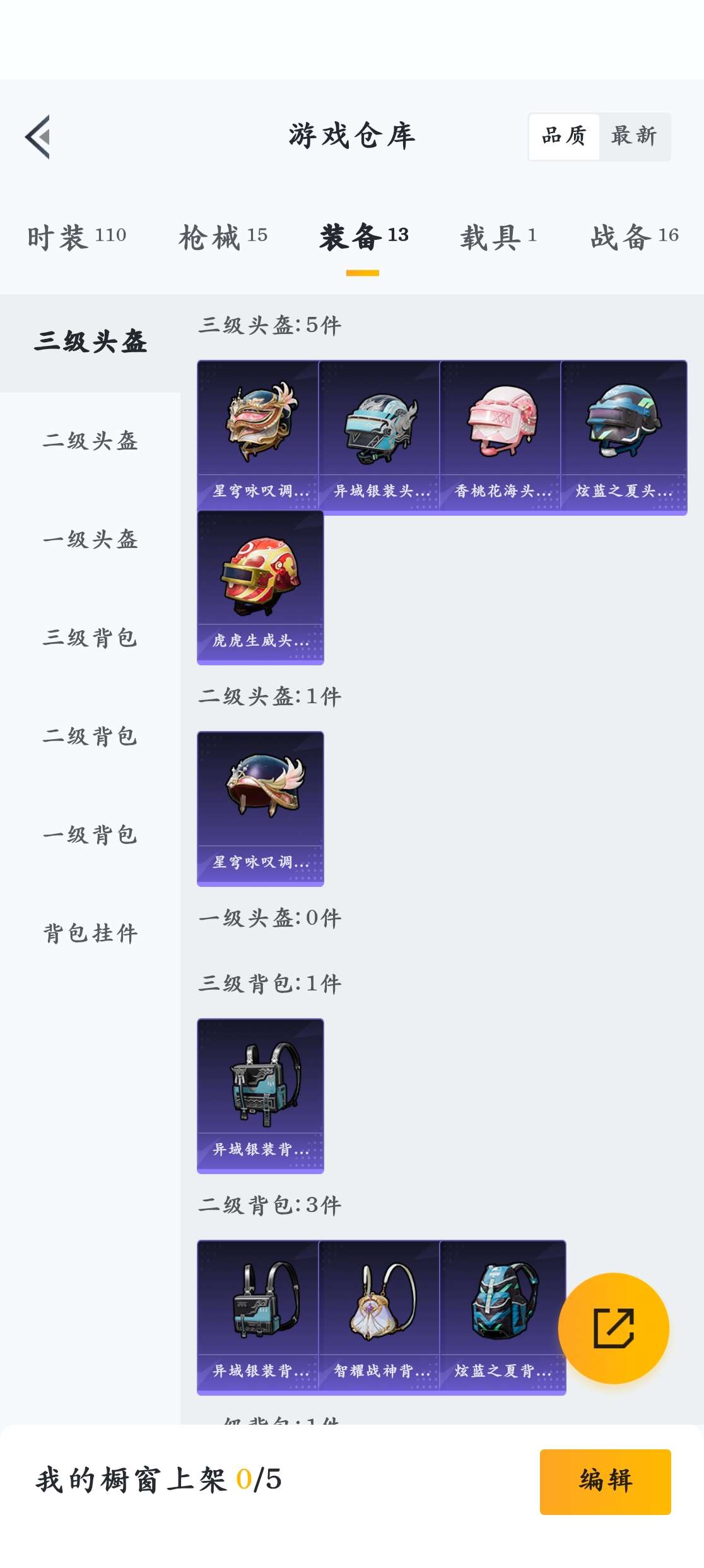Sort the items by 品质
The image size is (704, 1568).
pyautogui.click(x=564, y=136)
